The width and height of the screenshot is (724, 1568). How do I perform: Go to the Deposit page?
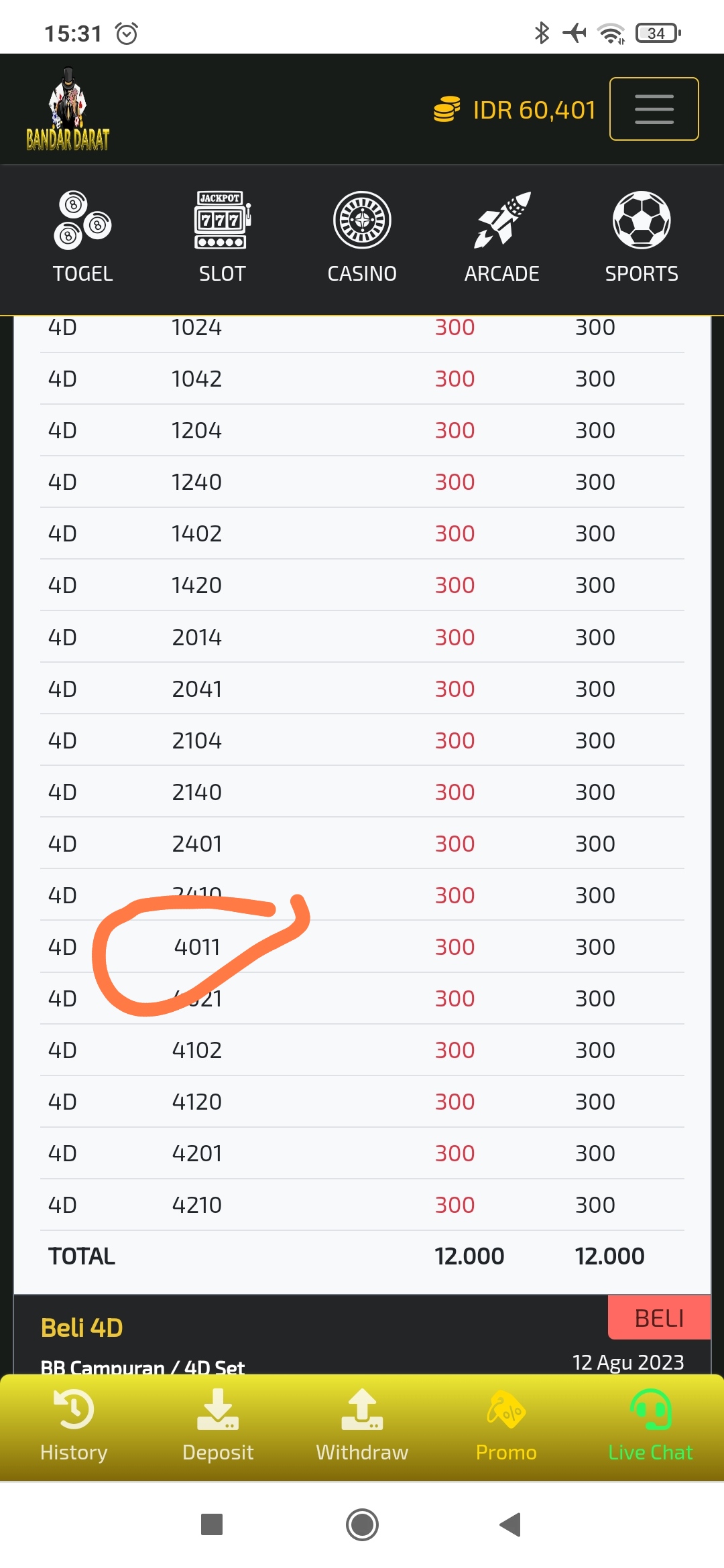pos(218,1425)
